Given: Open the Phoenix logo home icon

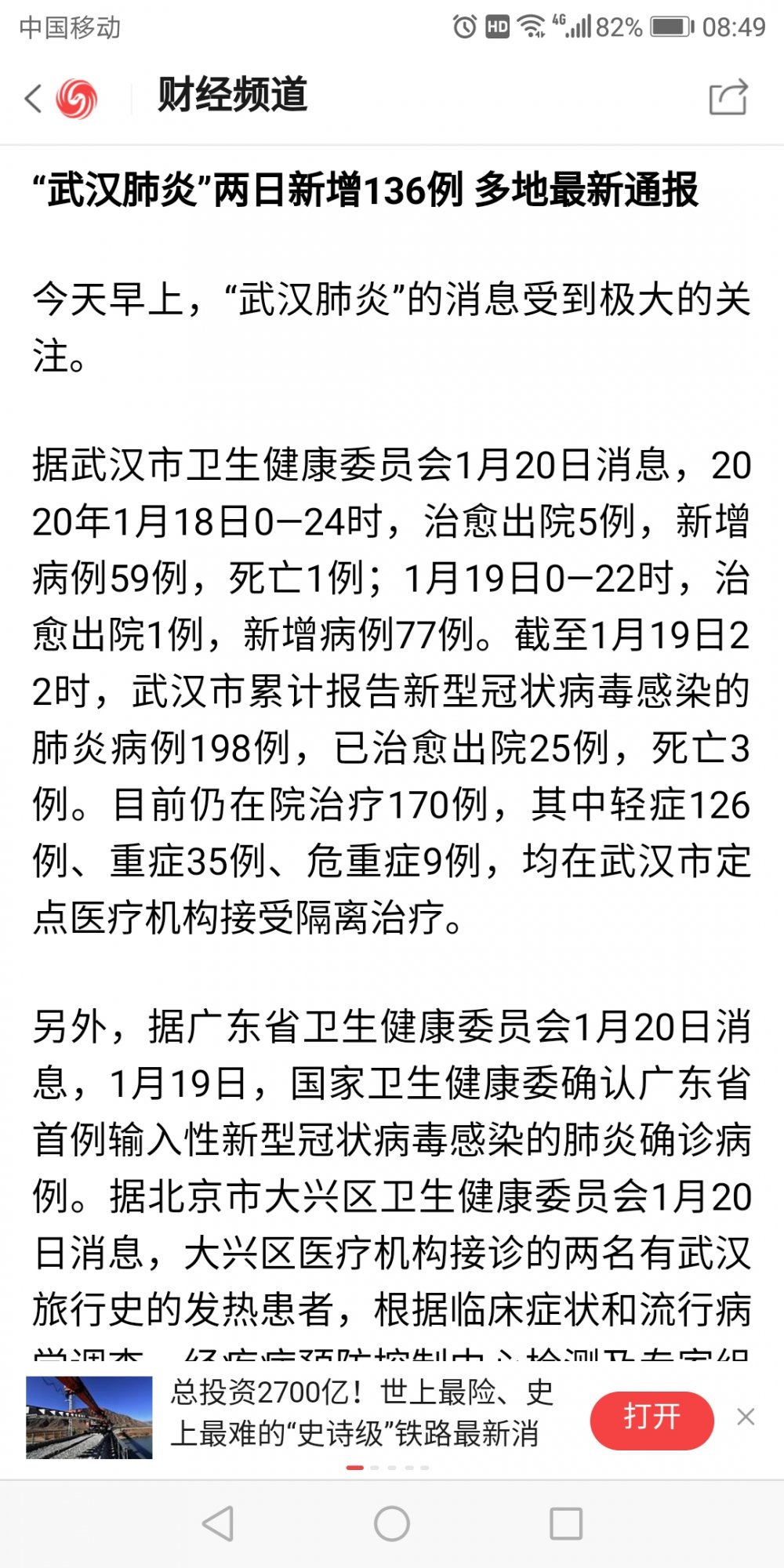Looking at the screenshot, I should pos(77,100).
